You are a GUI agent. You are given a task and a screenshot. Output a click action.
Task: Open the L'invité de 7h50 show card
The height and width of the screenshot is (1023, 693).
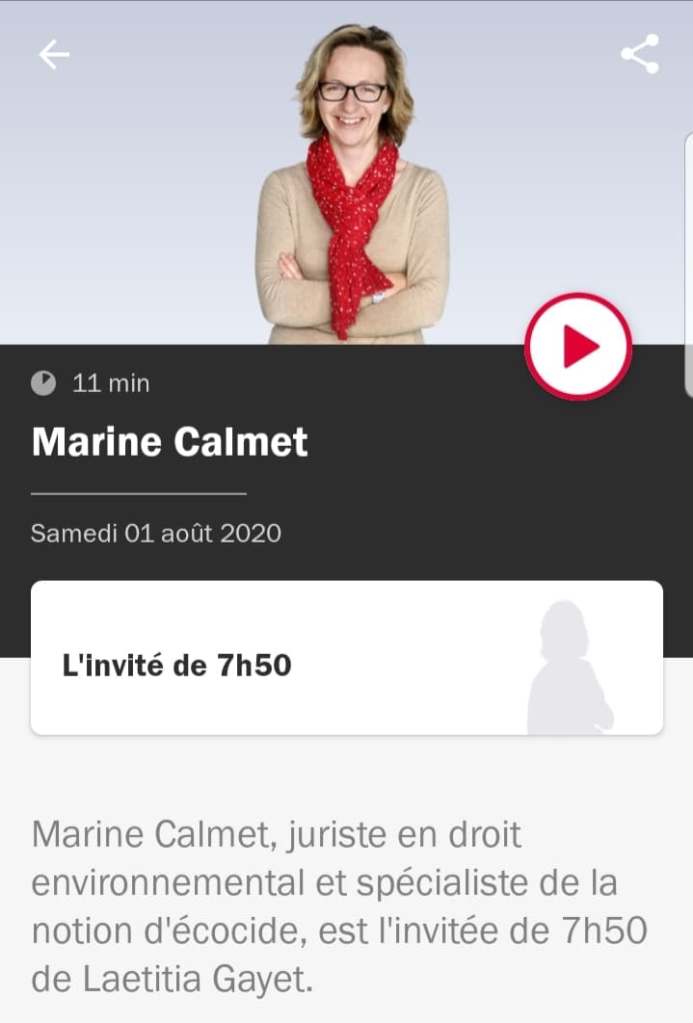[346, 658]
